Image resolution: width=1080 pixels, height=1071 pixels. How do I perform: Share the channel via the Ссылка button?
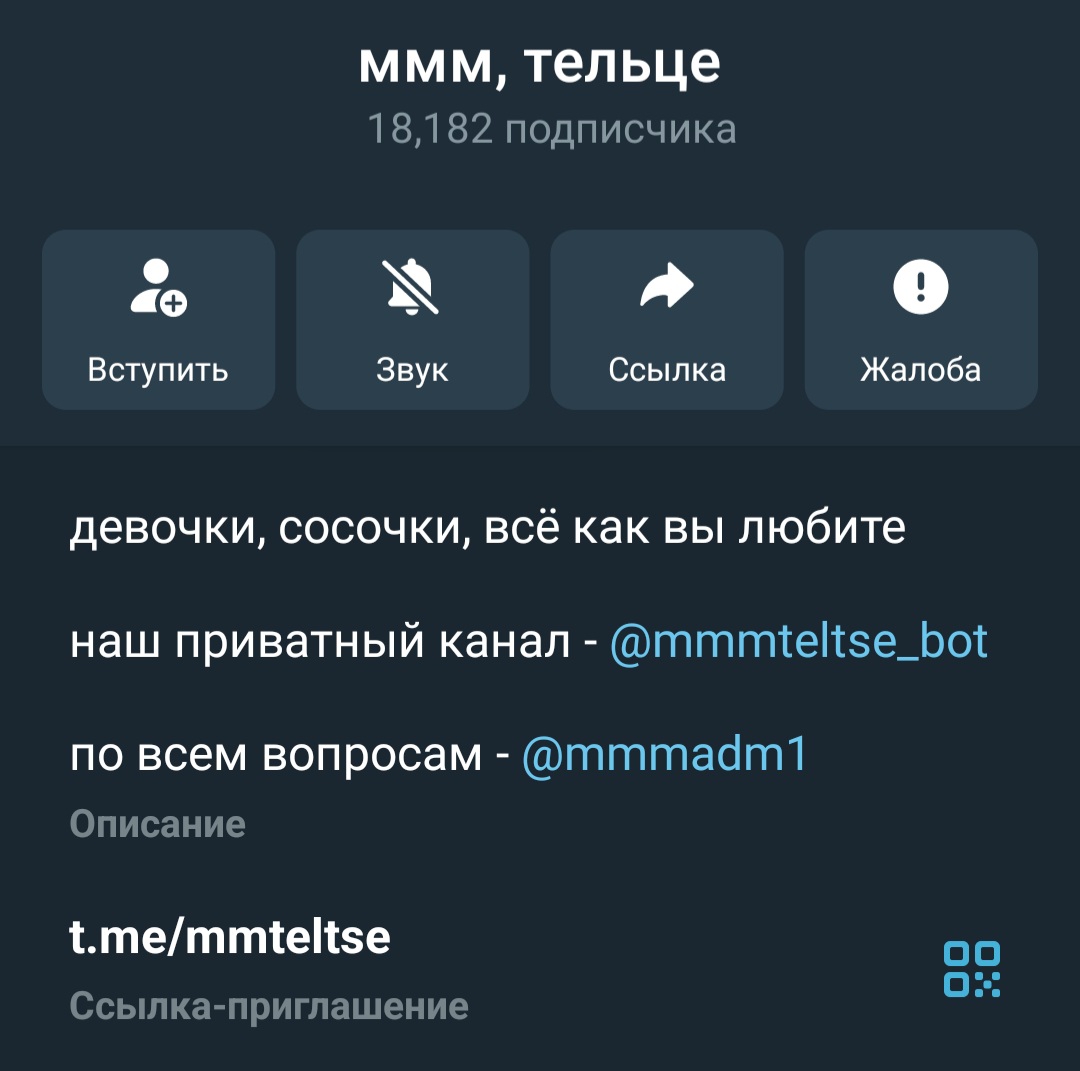[667, 320]
